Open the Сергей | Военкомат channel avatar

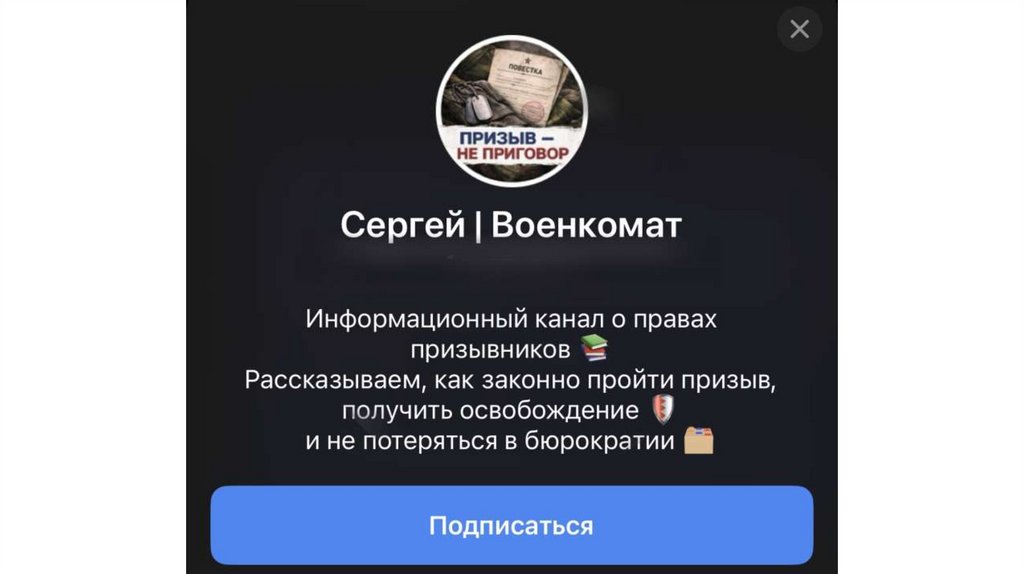[x=511, y=110]
